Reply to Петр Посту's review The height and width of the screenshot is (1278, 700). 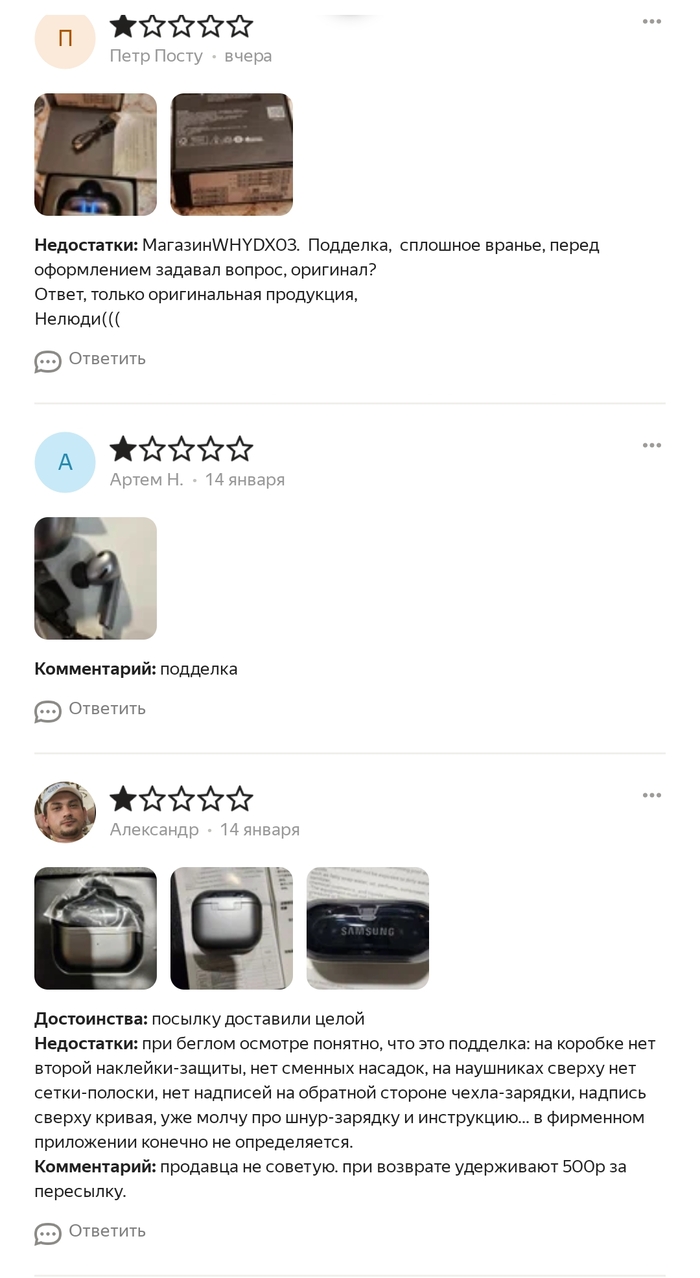[x=91, y=360]
